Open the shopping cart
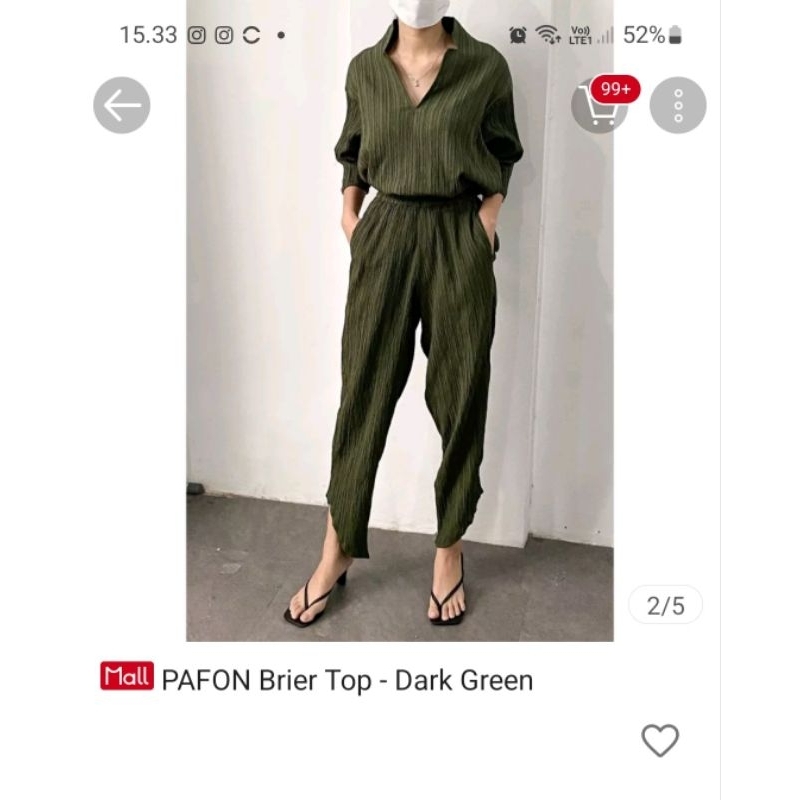This screenshot has width=800, height=800. tap(598, 105)
